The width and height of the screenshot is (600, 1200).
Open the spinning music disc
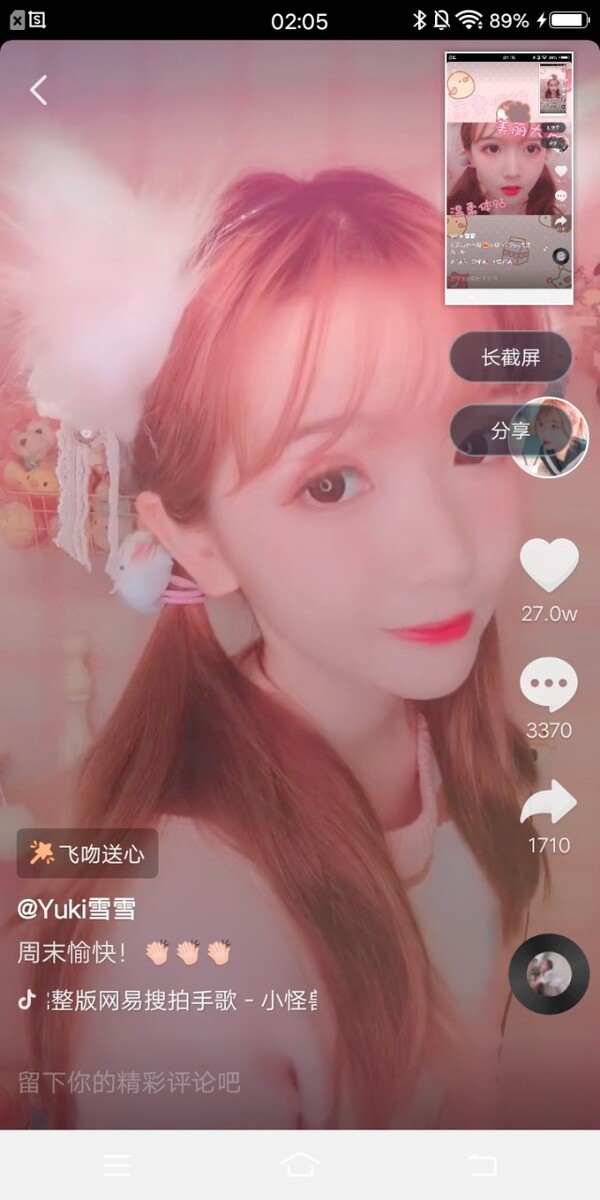coord(548,974)
